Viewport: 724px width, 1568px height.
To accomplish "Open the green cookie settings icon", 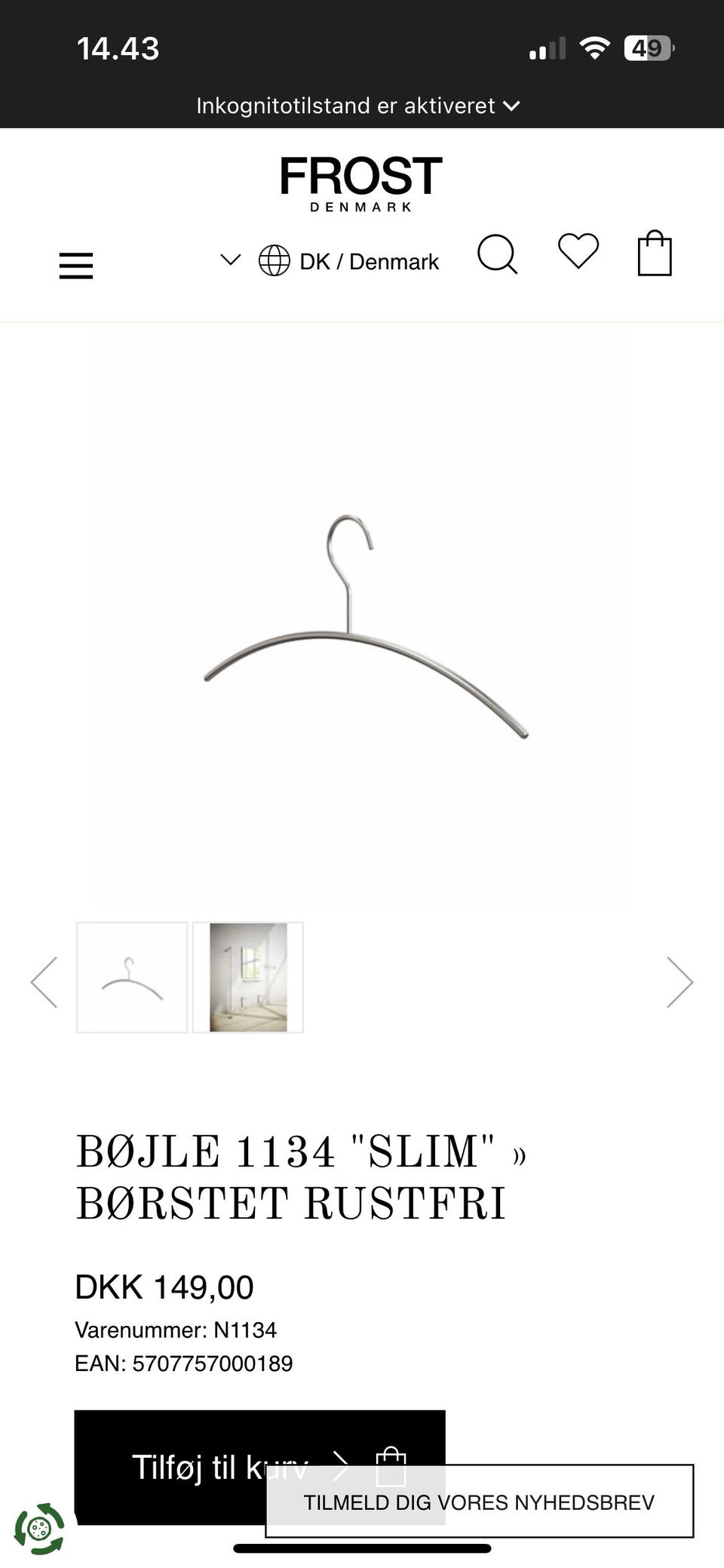I will pos(39,1529).
